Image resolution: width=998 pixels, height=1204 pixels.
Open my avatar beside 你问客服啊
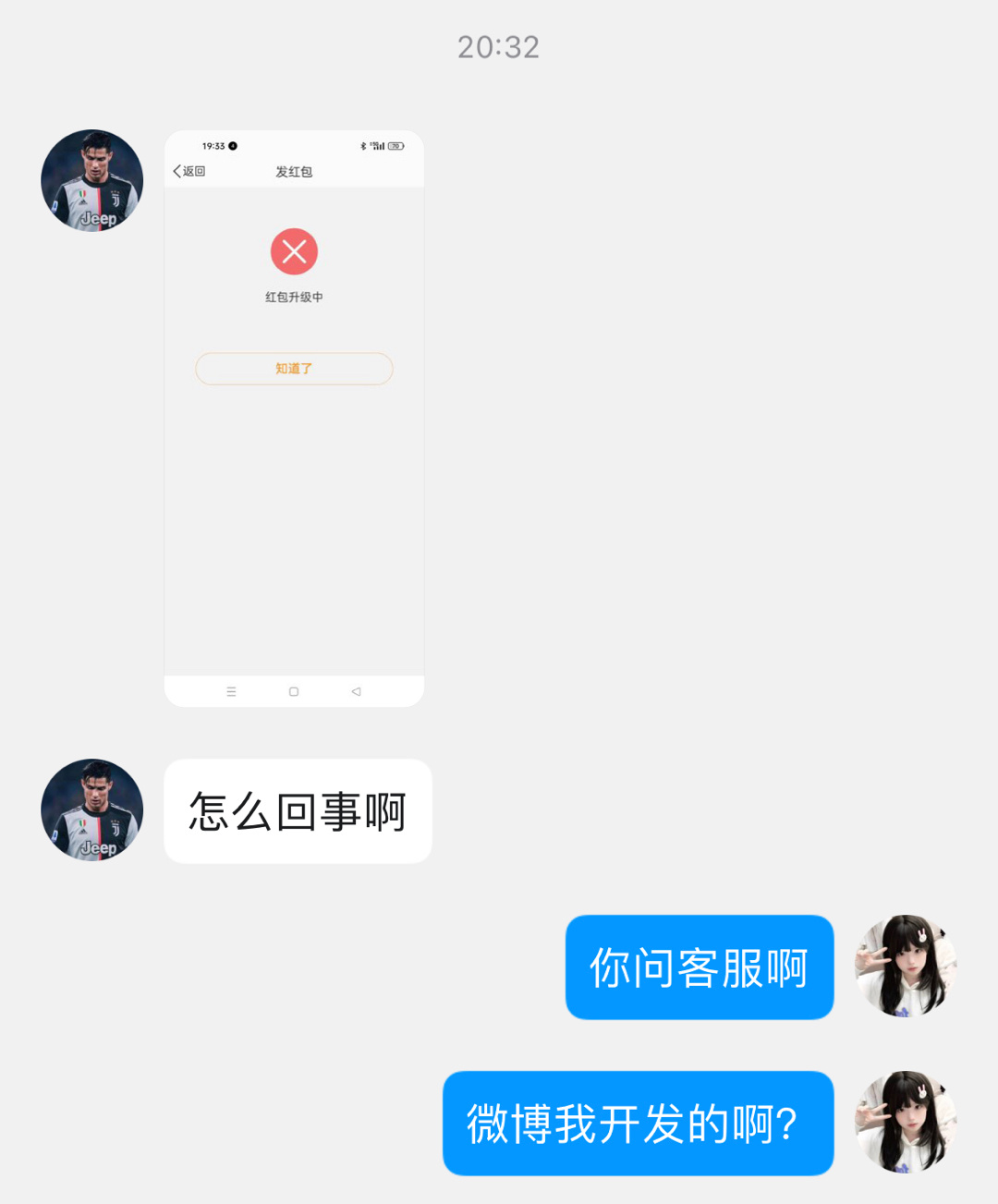[905, 967]
